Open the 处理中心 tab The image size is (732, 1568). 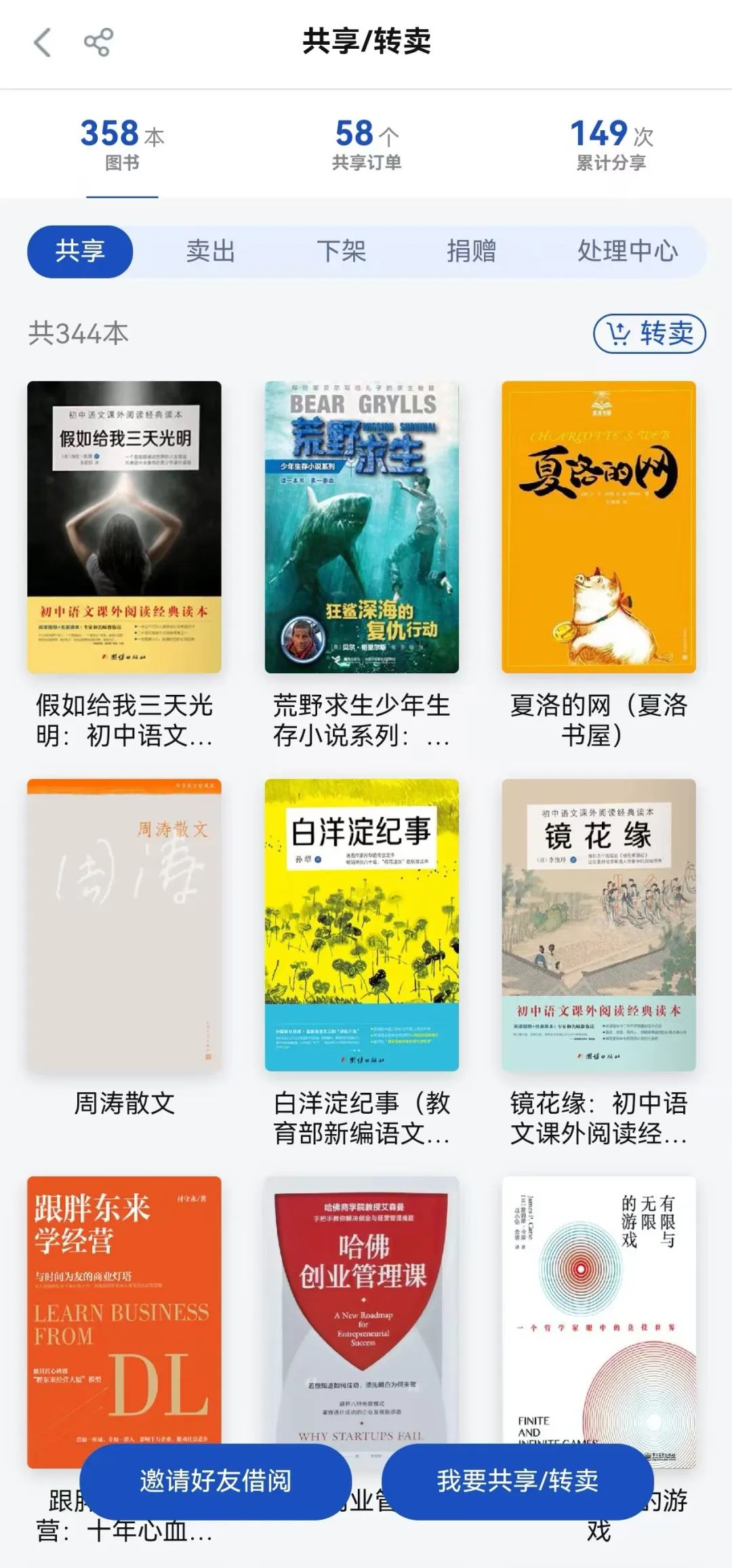click(627, 252)
